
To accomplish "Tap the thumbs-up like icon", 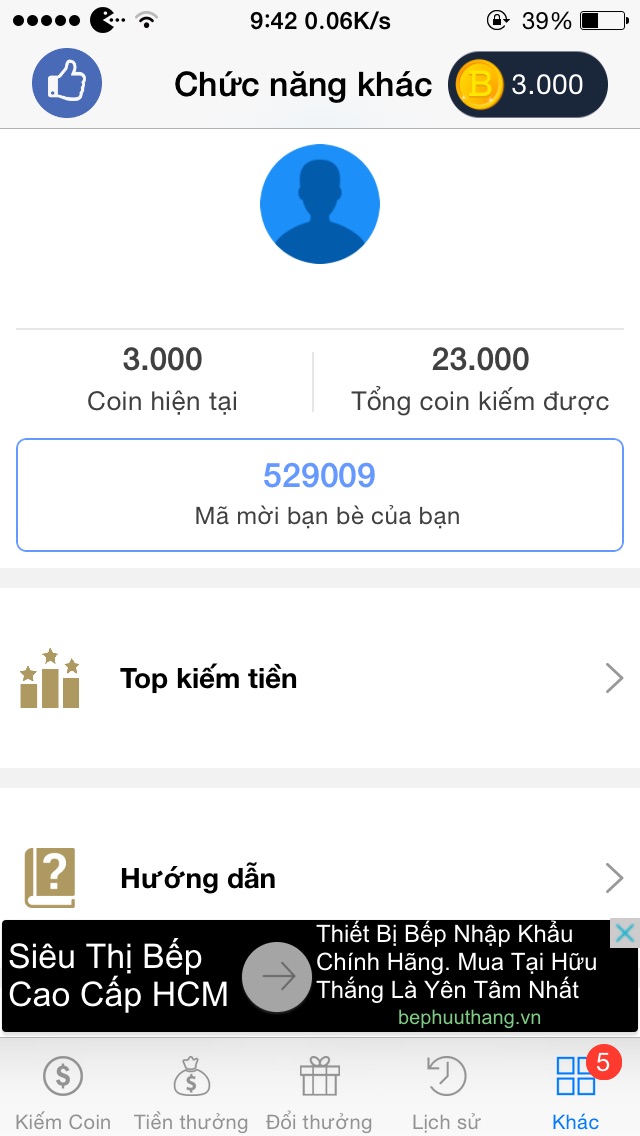I will click(67, 84).
